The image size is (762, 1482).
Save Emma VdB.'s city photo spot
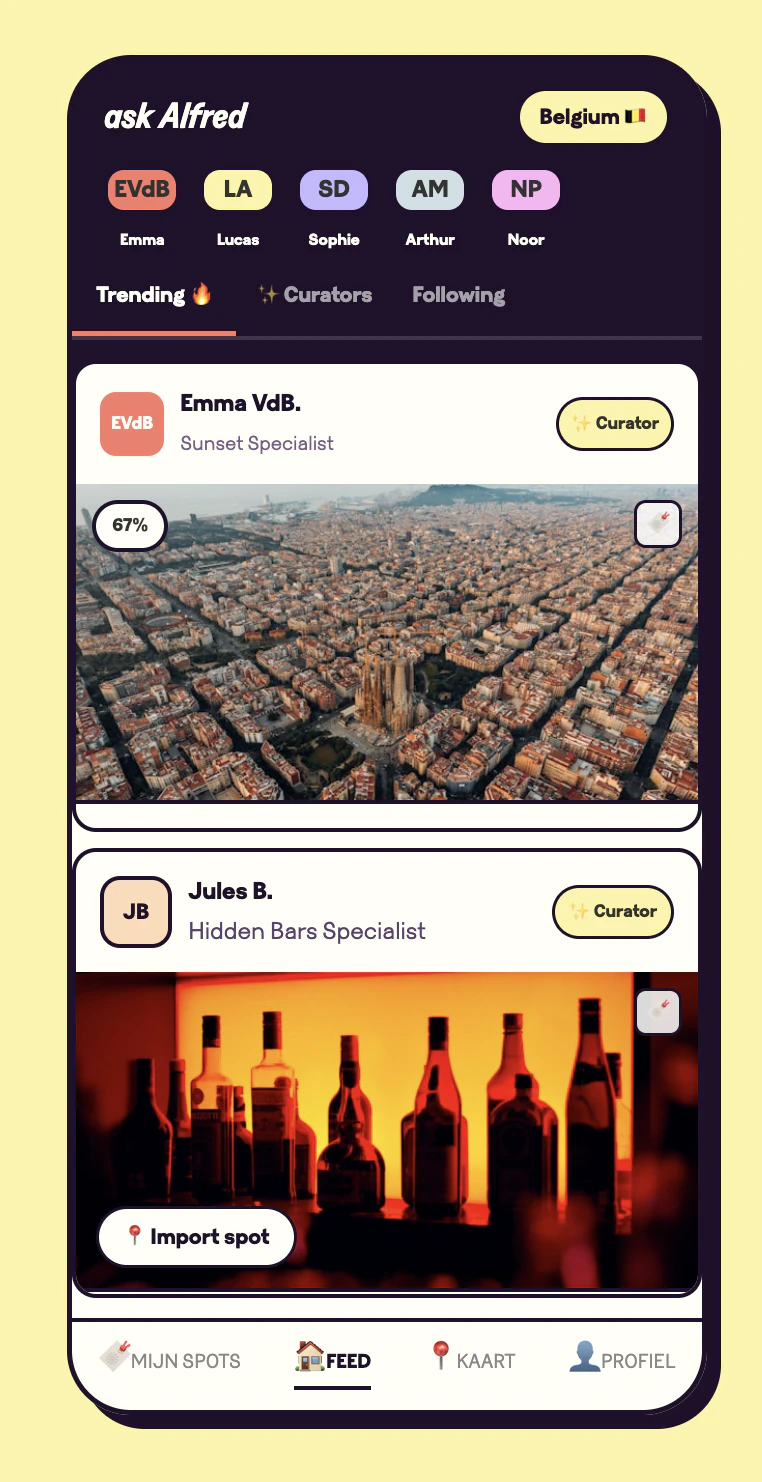[658, 525]
